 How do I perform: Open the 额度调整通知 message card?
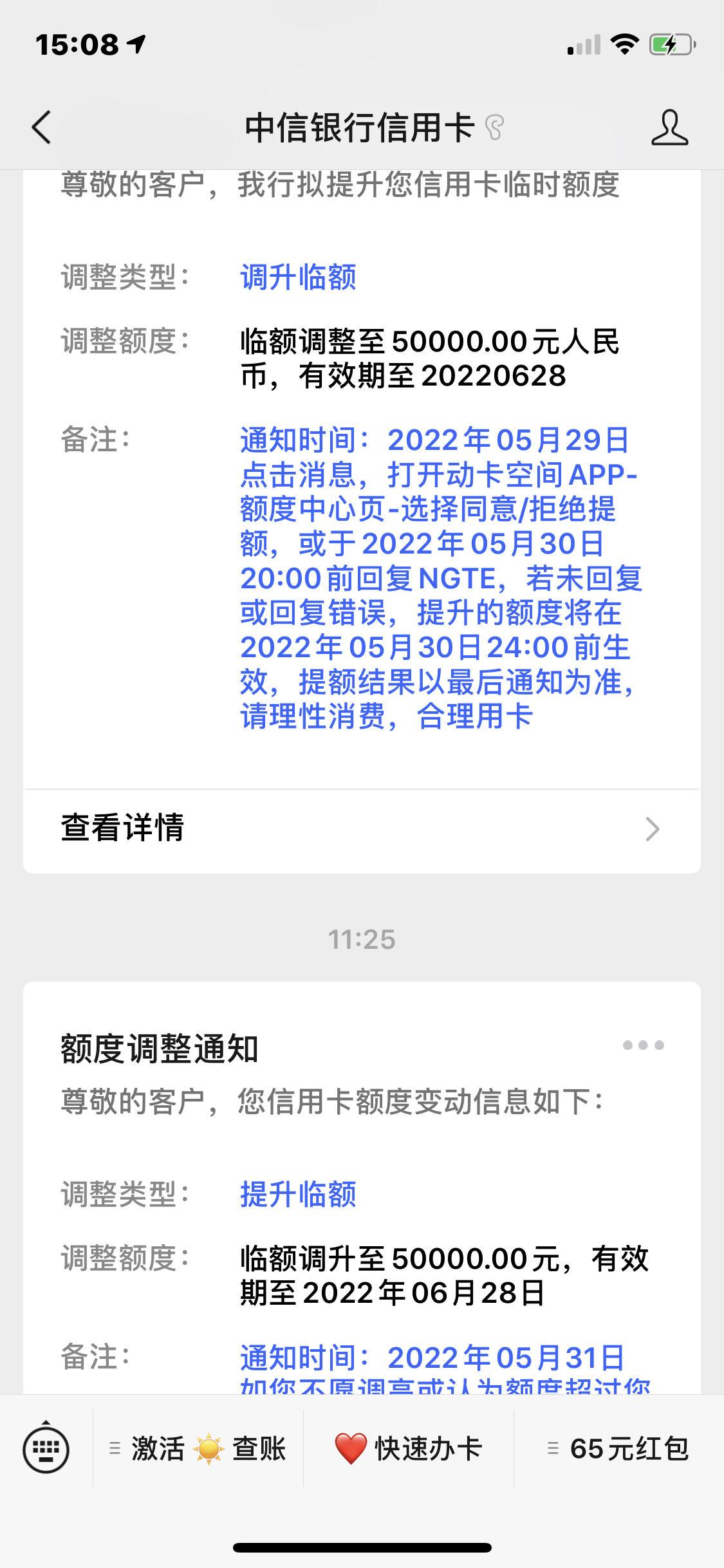click(362, 1188)
